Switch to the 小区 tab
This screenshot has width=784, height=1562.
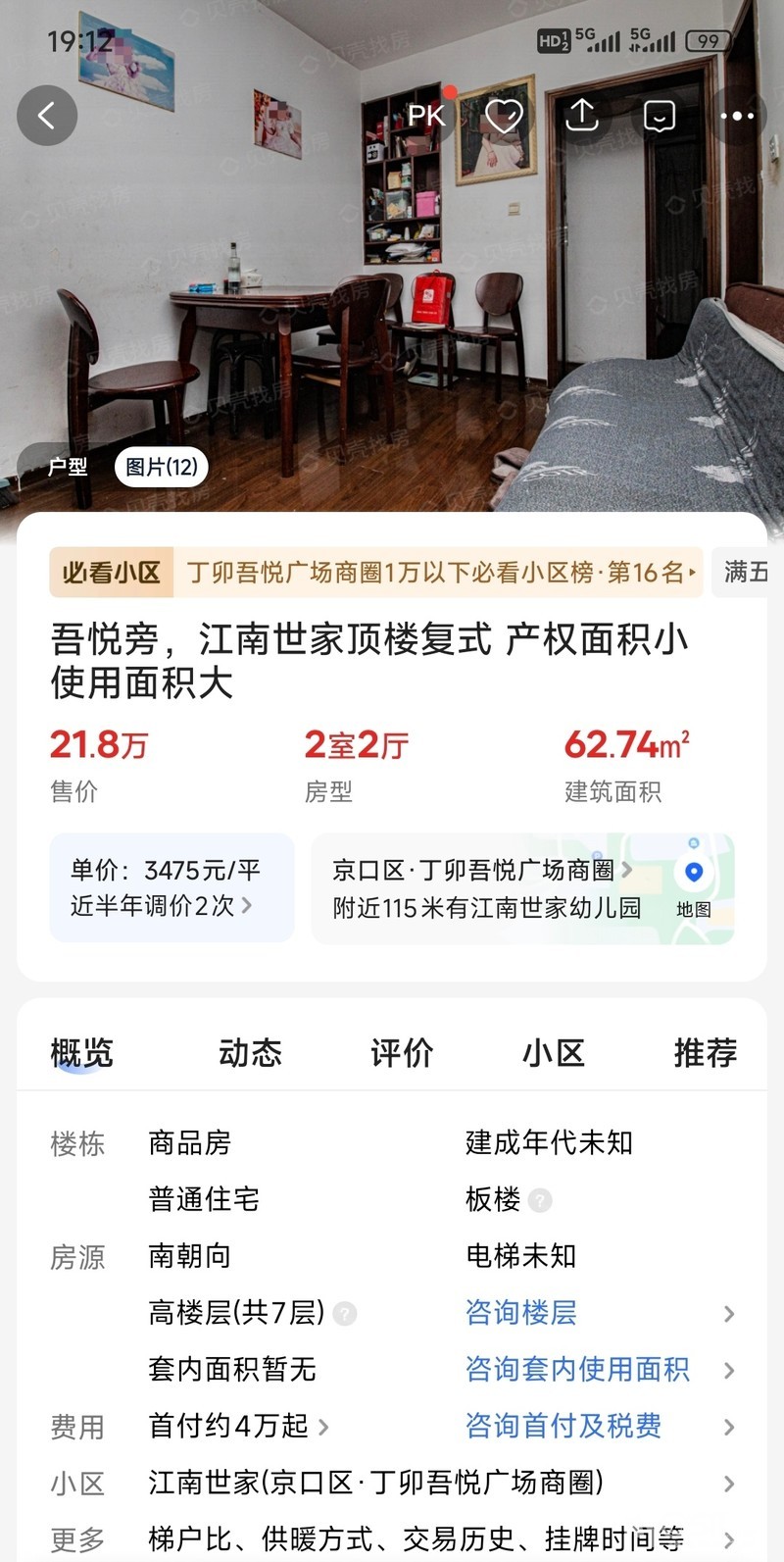(x=554, y=1053)
